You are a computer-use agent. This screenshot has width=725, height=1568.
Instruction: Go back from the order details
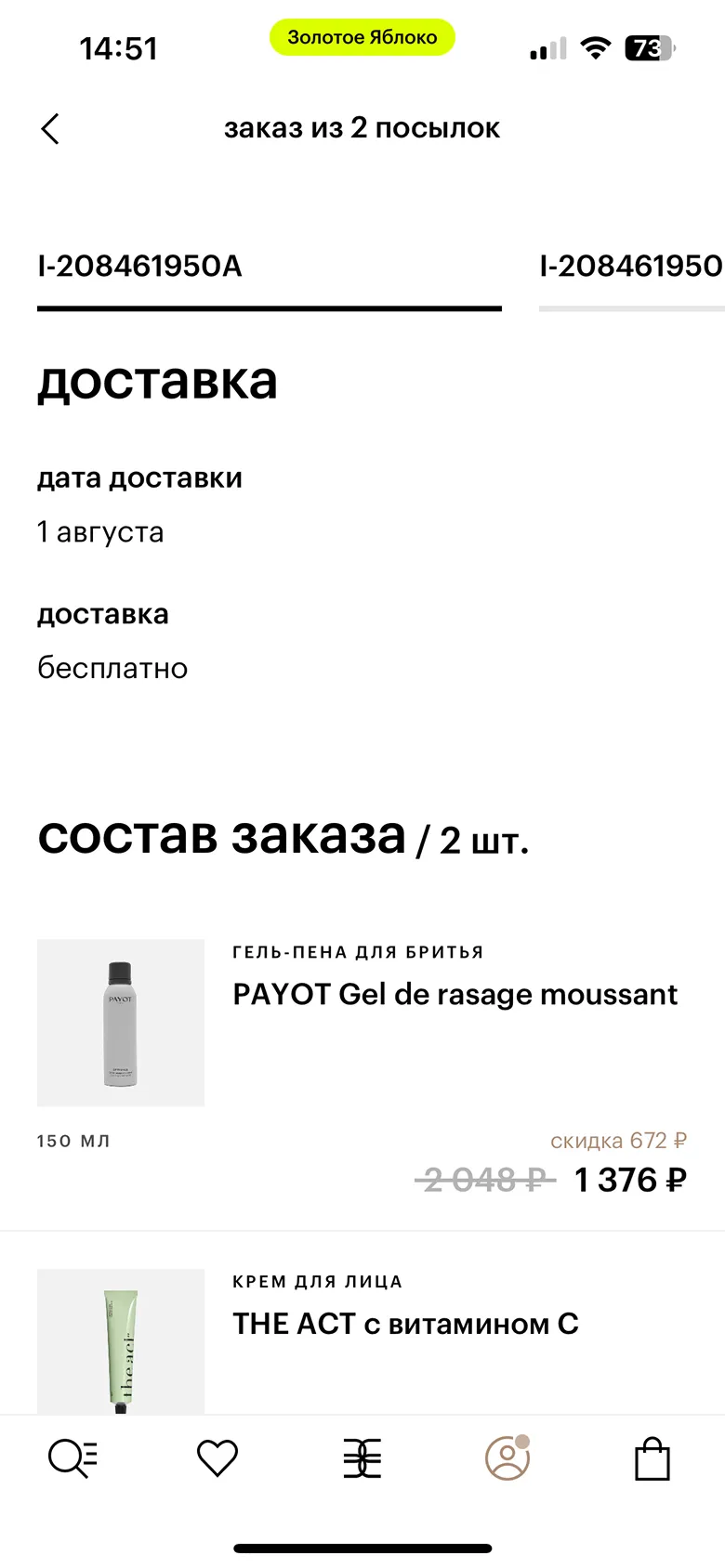click(x=50, y=129)
